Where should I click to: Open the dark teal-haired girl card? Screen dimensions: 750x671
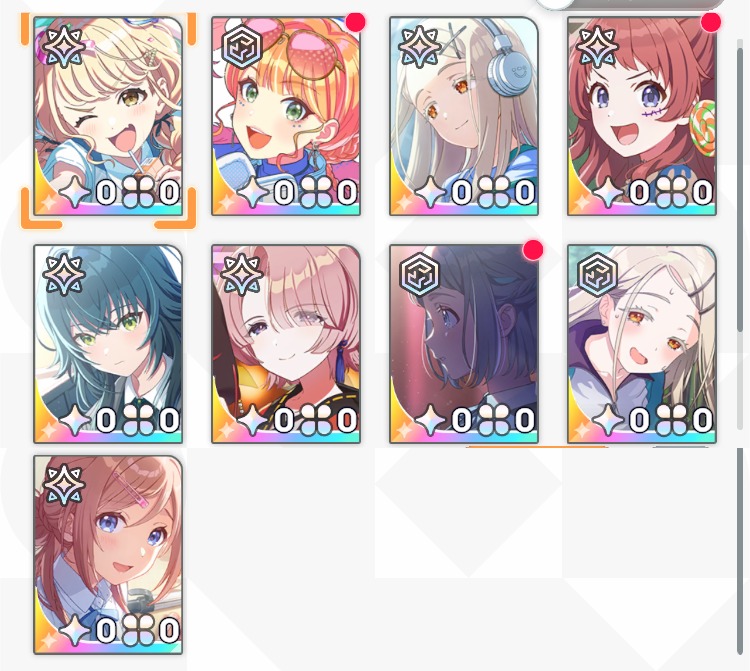pyautogui.click(x=108, y=343)
